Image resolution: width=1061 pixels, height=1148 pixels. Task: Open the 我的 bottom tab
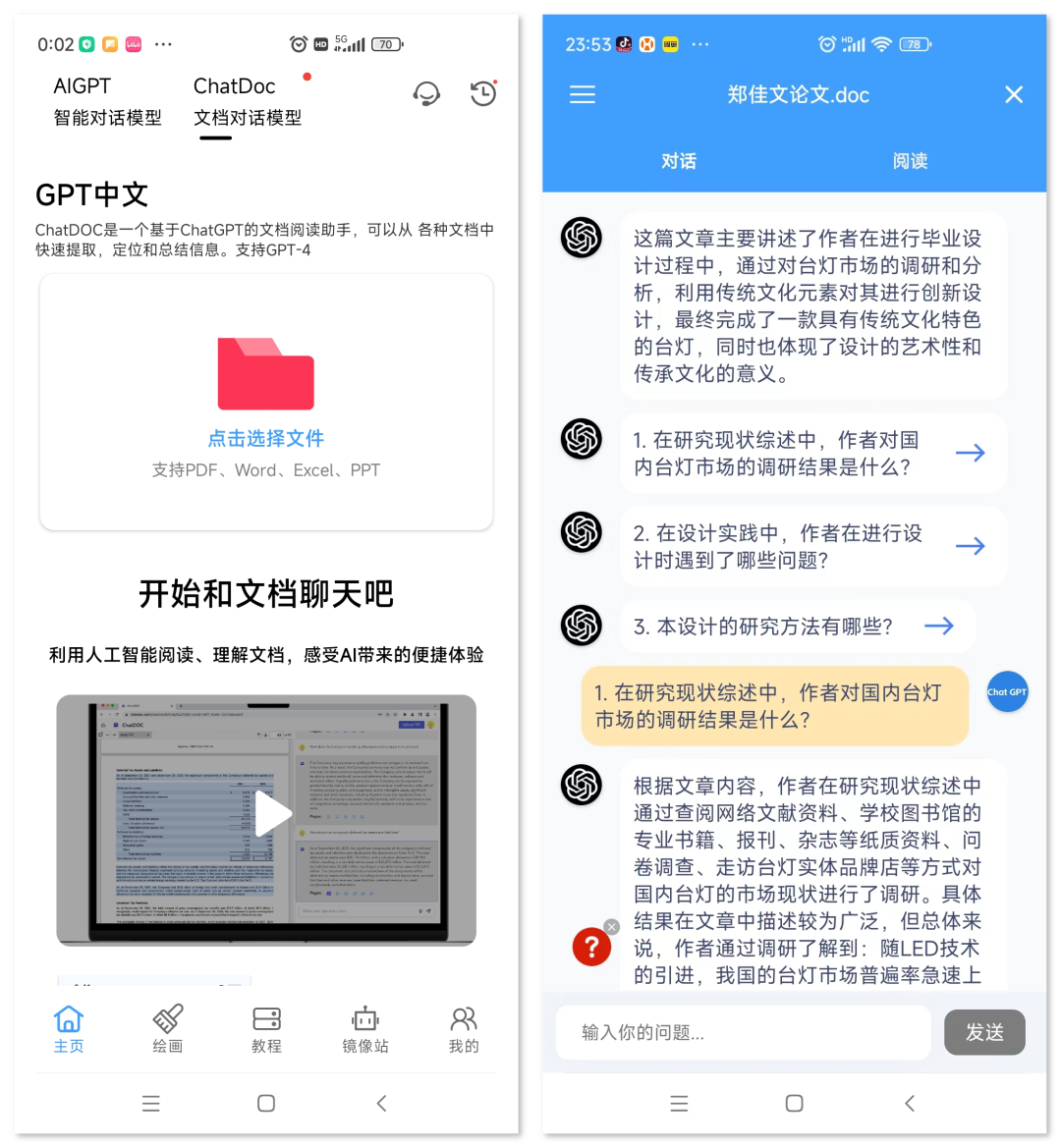tap(464, 1029)
